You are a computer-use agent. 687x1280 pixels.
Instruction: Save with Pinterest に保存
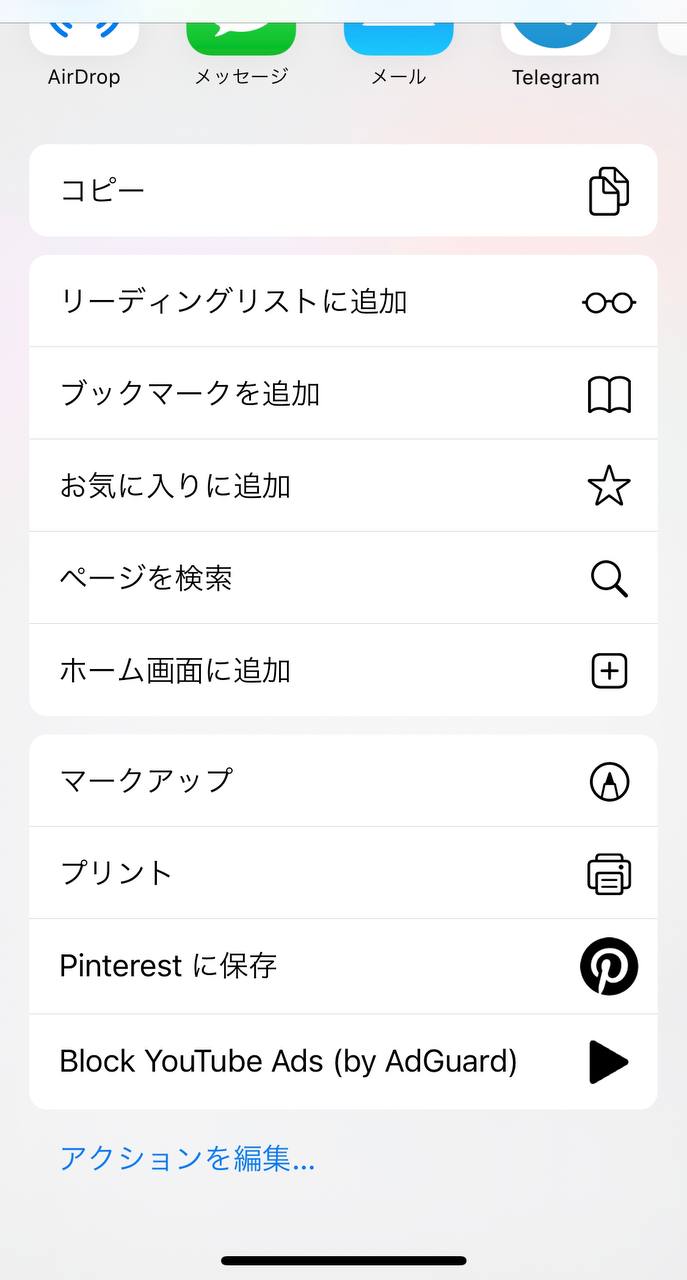pyautogui.click(x=343, y=966)
